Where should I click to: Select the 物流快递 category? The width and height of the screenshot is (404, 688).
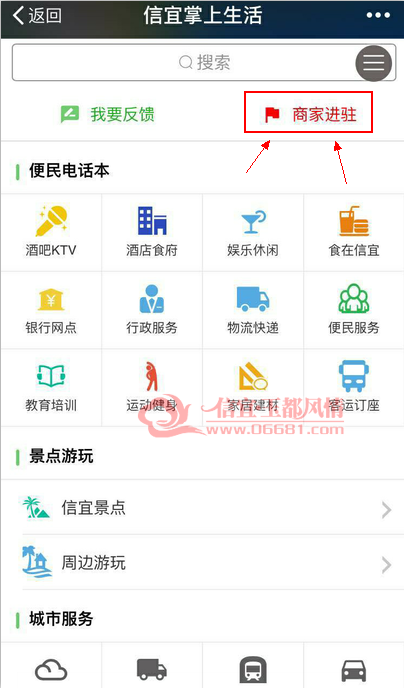point(253,310)
